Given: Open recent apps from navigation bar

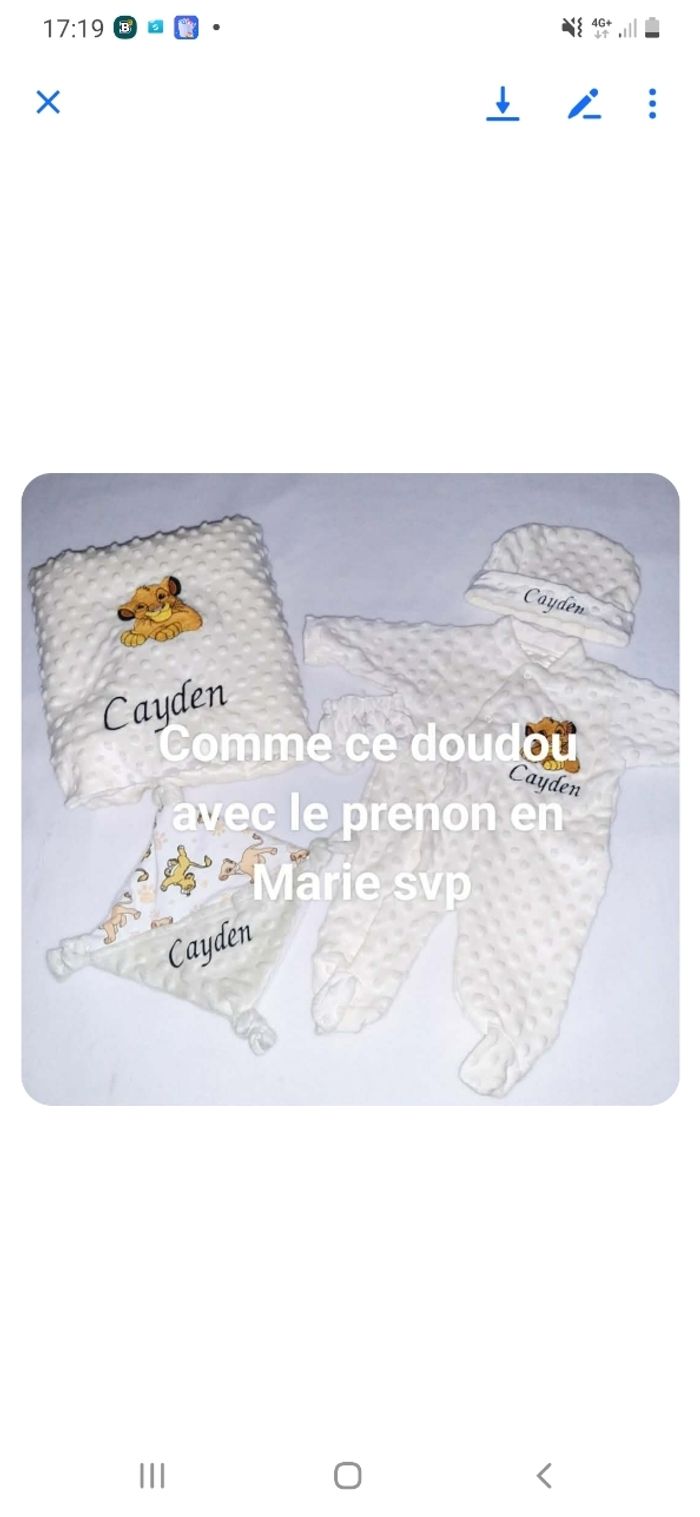Looking at the screenshot, I should [x=152, y=1474].
